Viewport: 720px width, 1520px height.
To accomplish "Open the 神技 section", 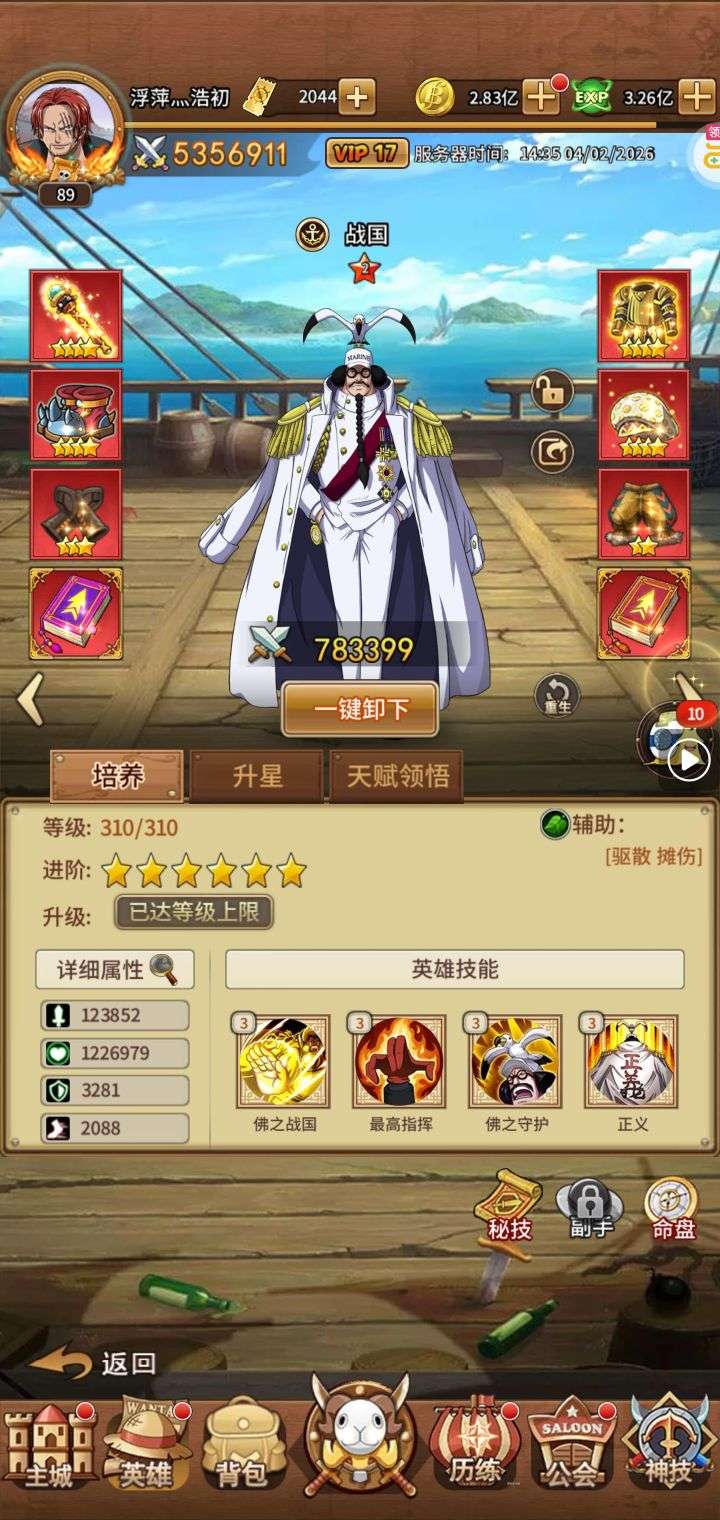I will [668, 1446].
